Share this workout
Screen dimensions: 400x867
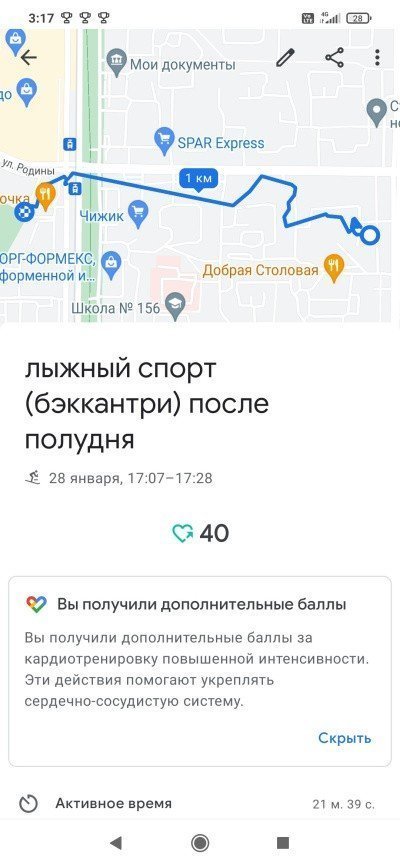pos(334,58)
